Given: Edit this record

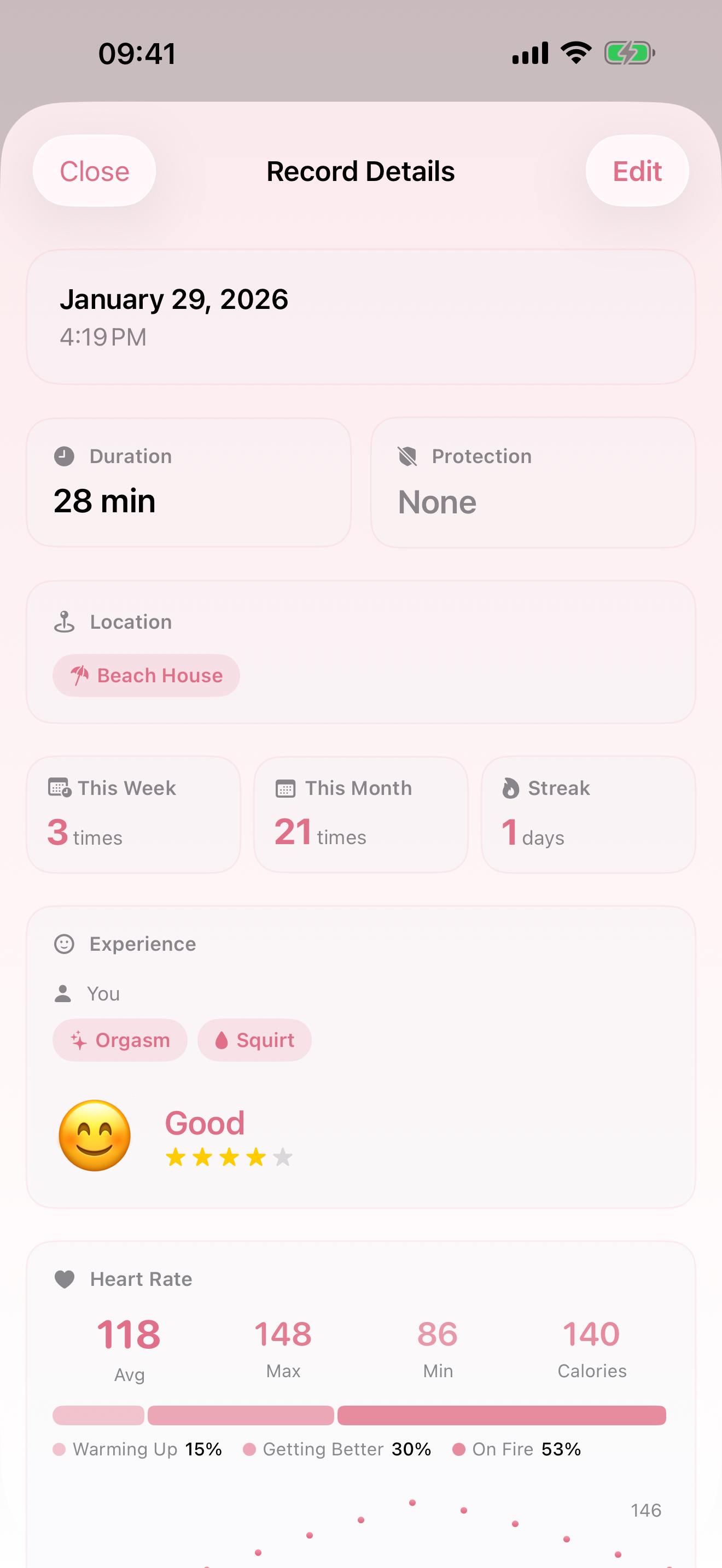Looking at the screenshot, I should [x=637, y=171].
